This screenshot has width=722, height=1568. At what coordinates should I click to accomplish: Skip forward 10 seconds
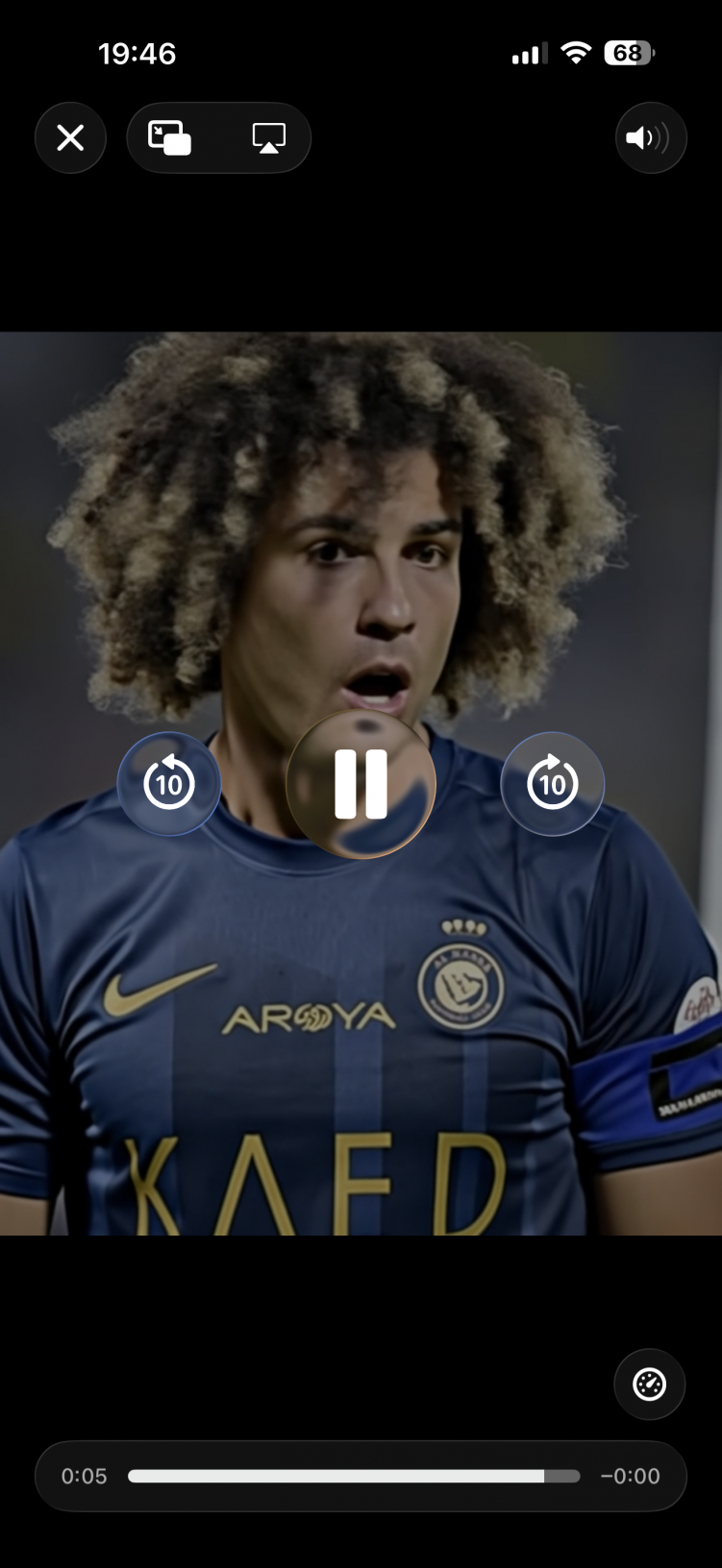(x=552, y=784)
